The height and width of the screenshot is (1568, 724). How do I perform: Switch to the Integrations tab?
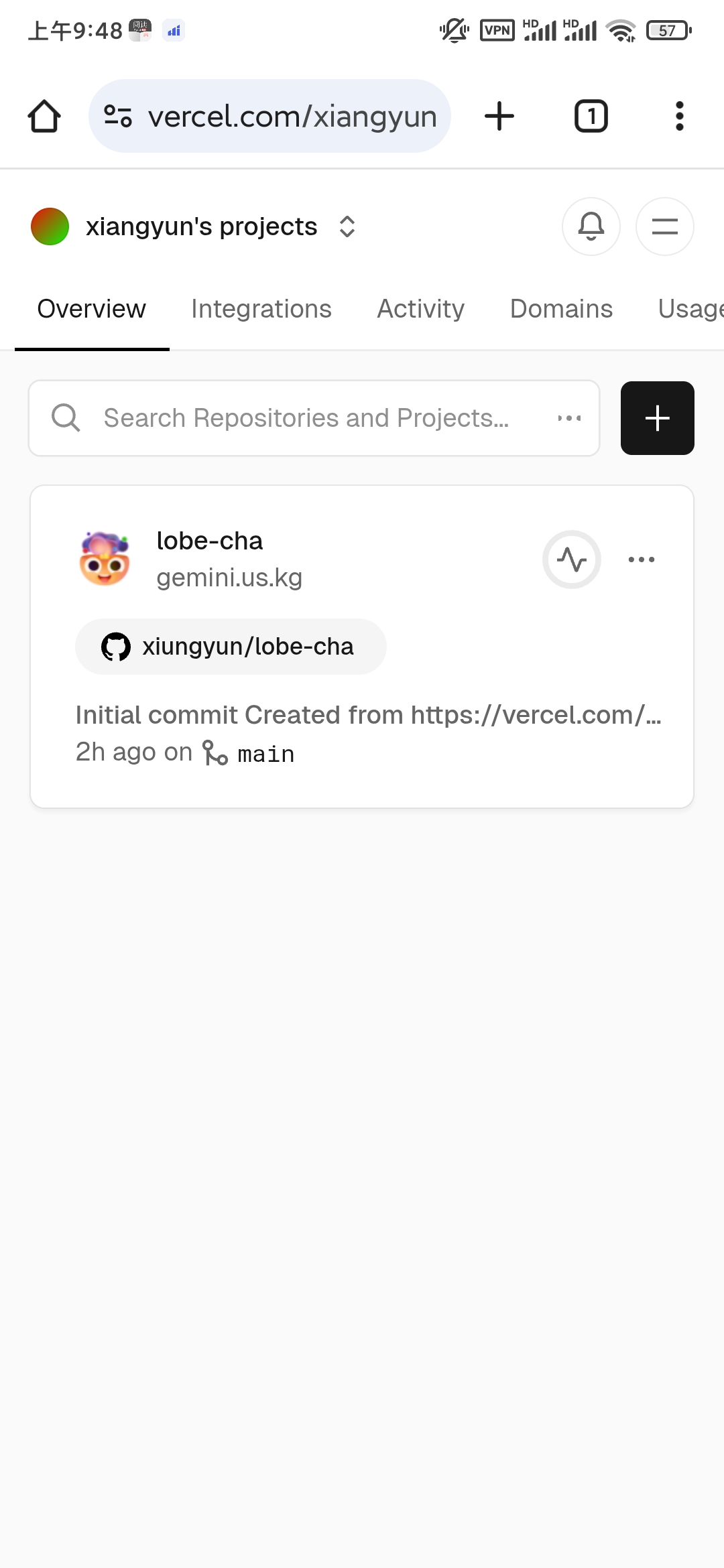[261, 309]
